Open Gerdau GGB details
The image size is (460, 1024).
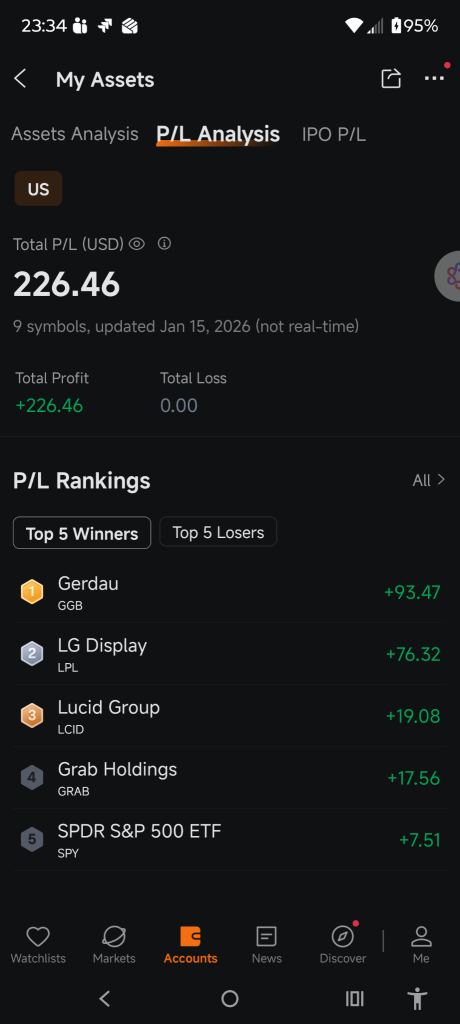click(230, 592)
